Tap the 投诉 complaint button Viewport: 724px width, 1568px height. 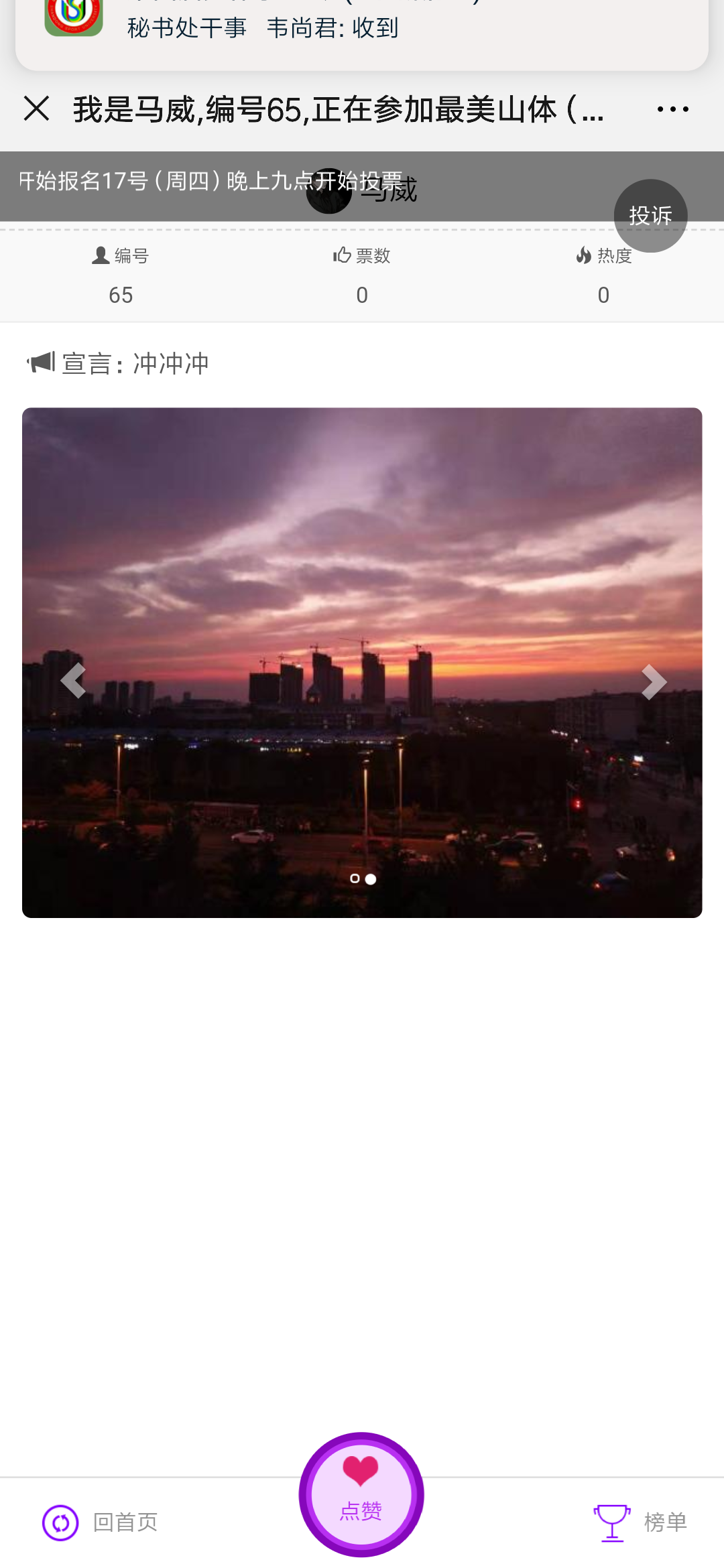[x=650, y=216]
